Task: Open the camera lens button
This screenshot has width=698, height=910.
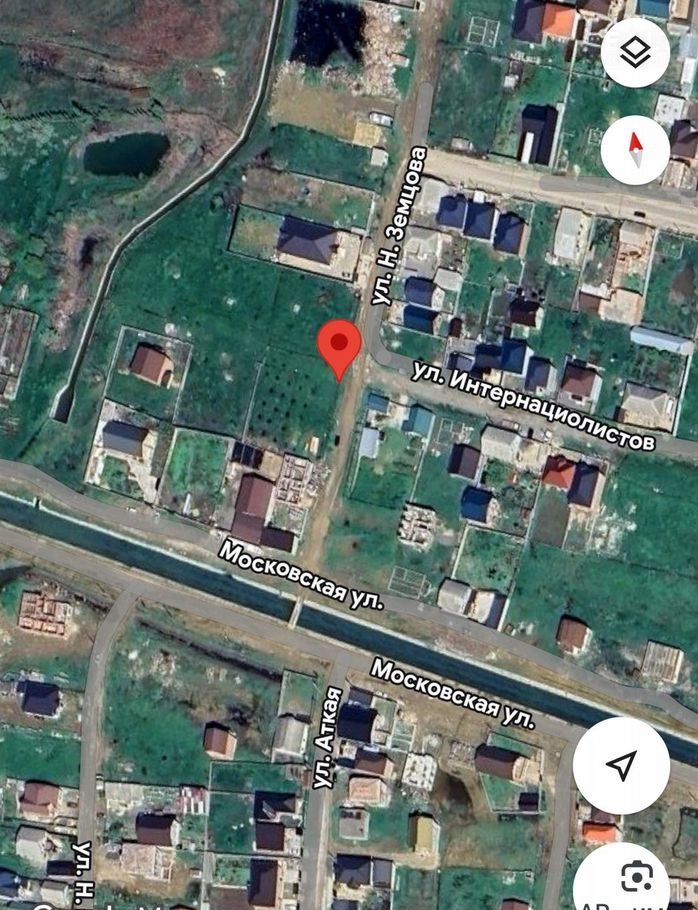Action: (636, 877)
